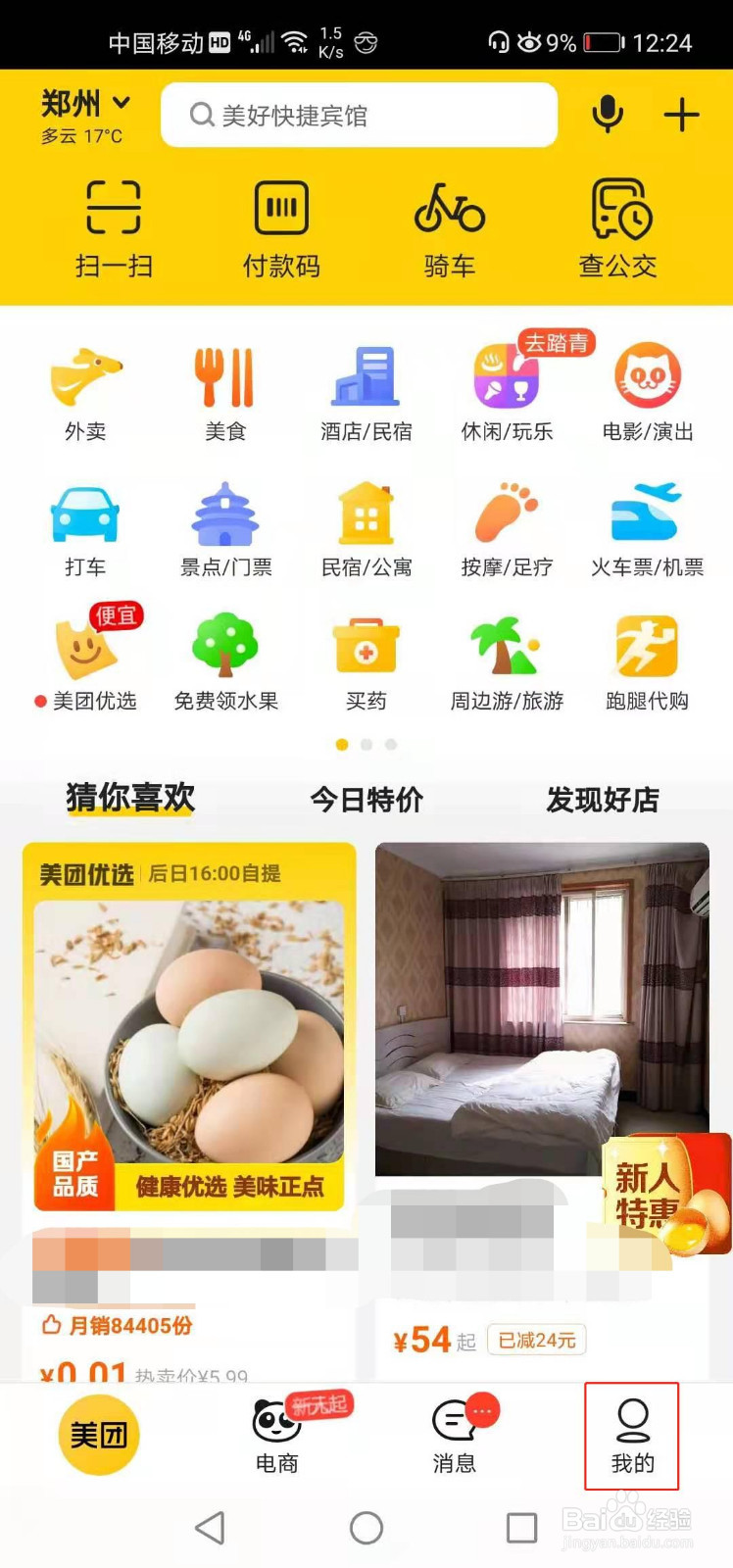733x1568 pixels.
Task: Select the 骑车 bike icon
Action: click(x=449, y=227)
